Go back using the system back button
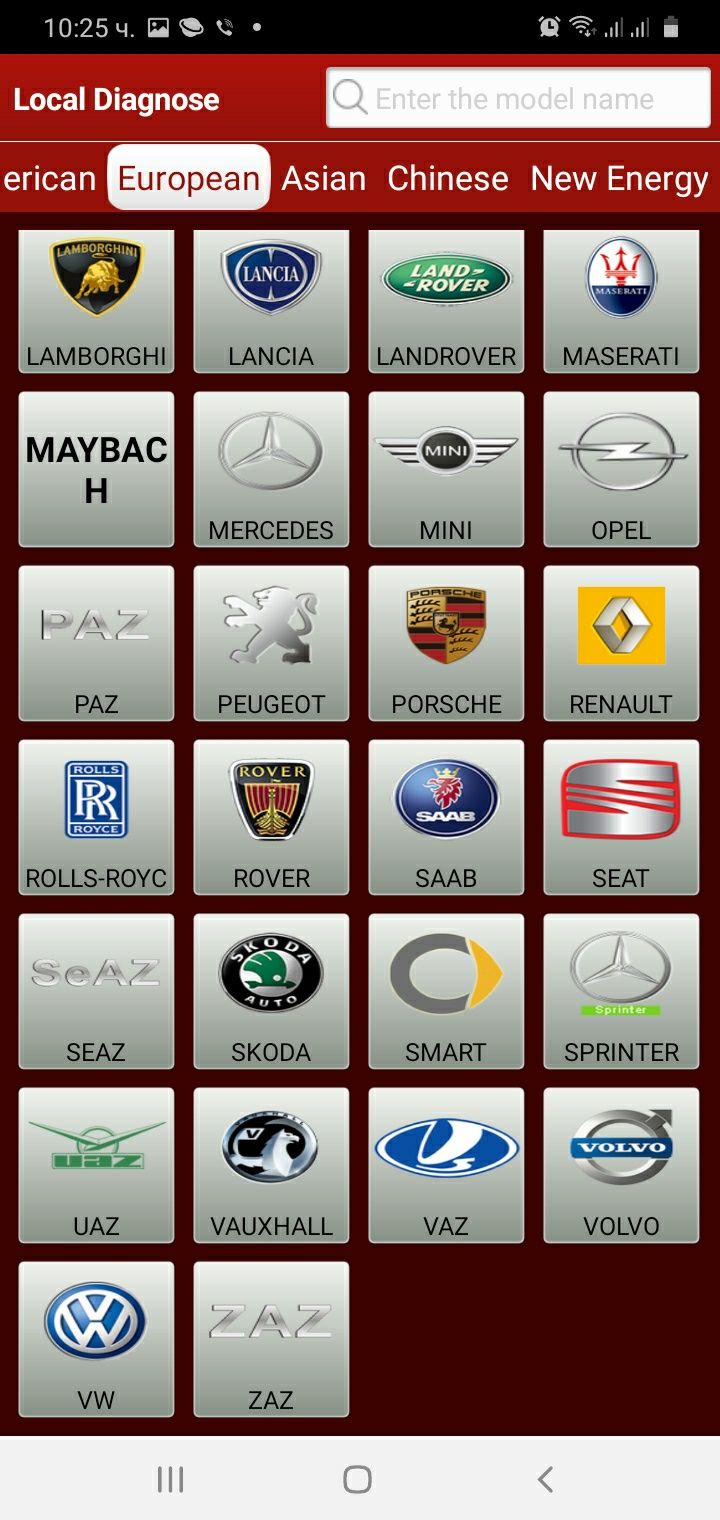The width and height of the screenshot is (720, 1520). 545,1479
